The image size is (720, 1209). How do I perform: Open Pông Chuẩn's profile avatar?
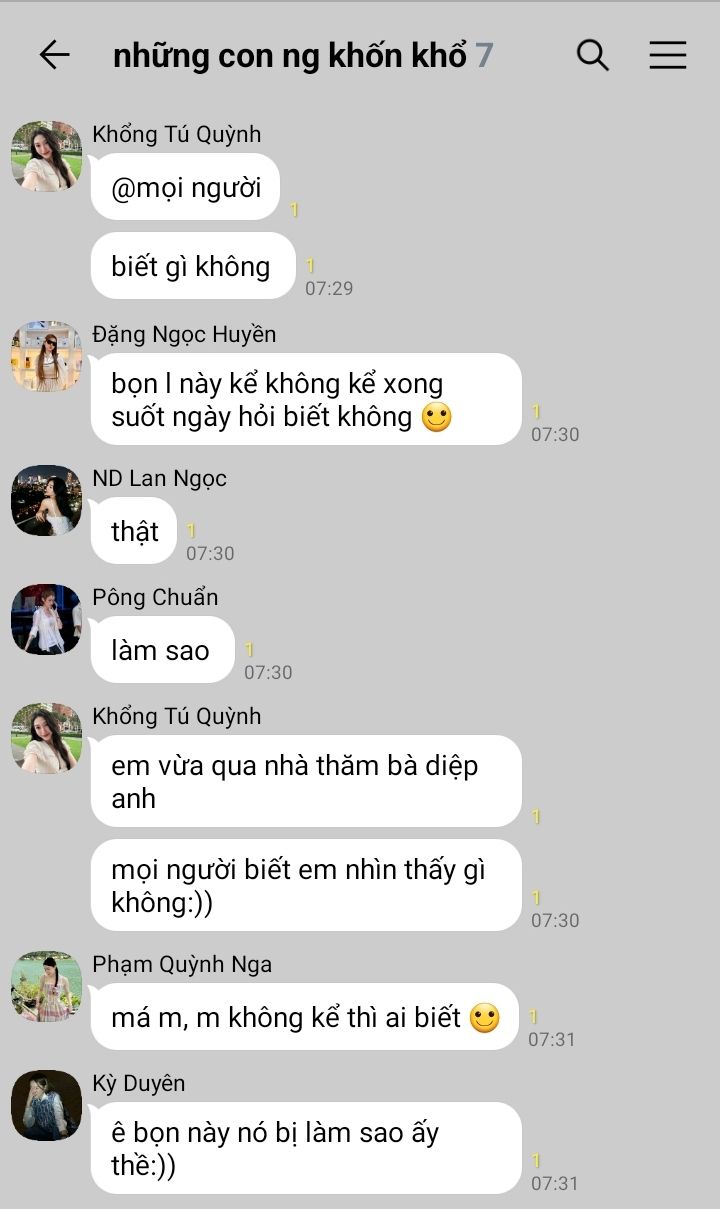[46, 619]
